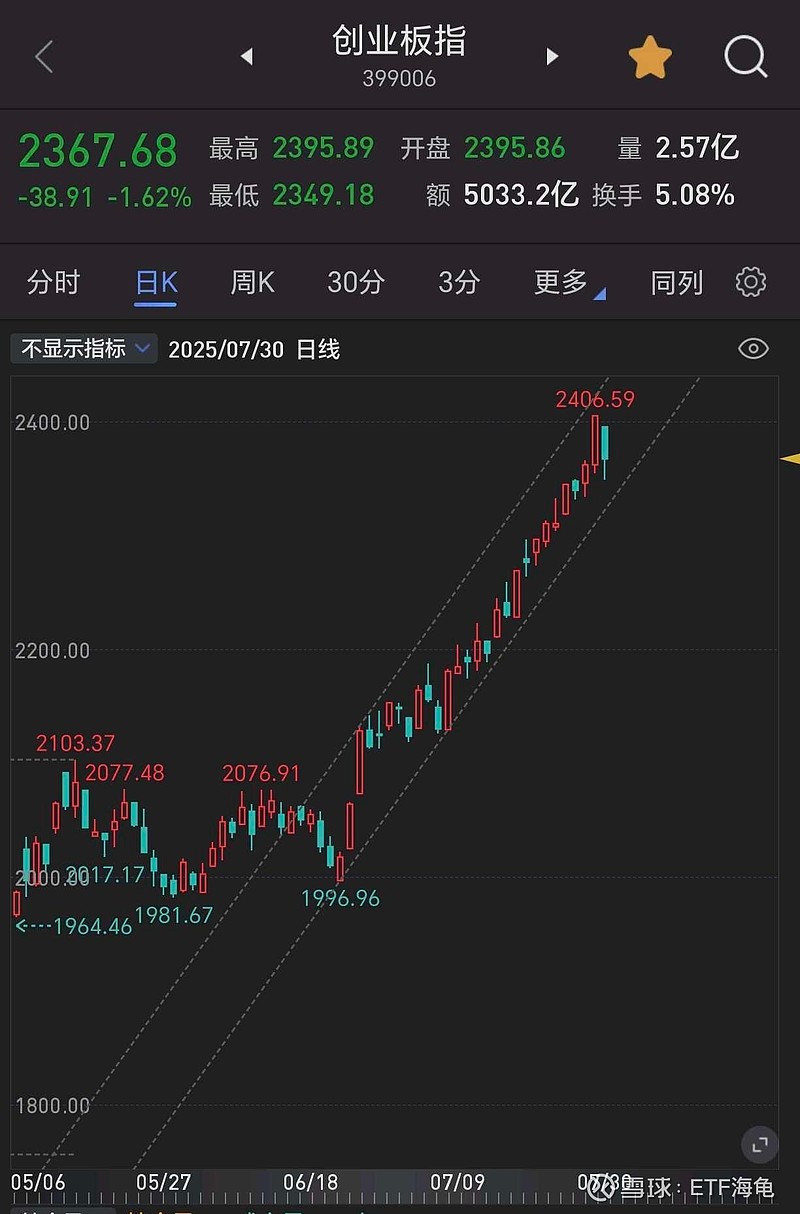Open chart settings gear
This screenshot has width=800, height=1214.
(750, 283)
